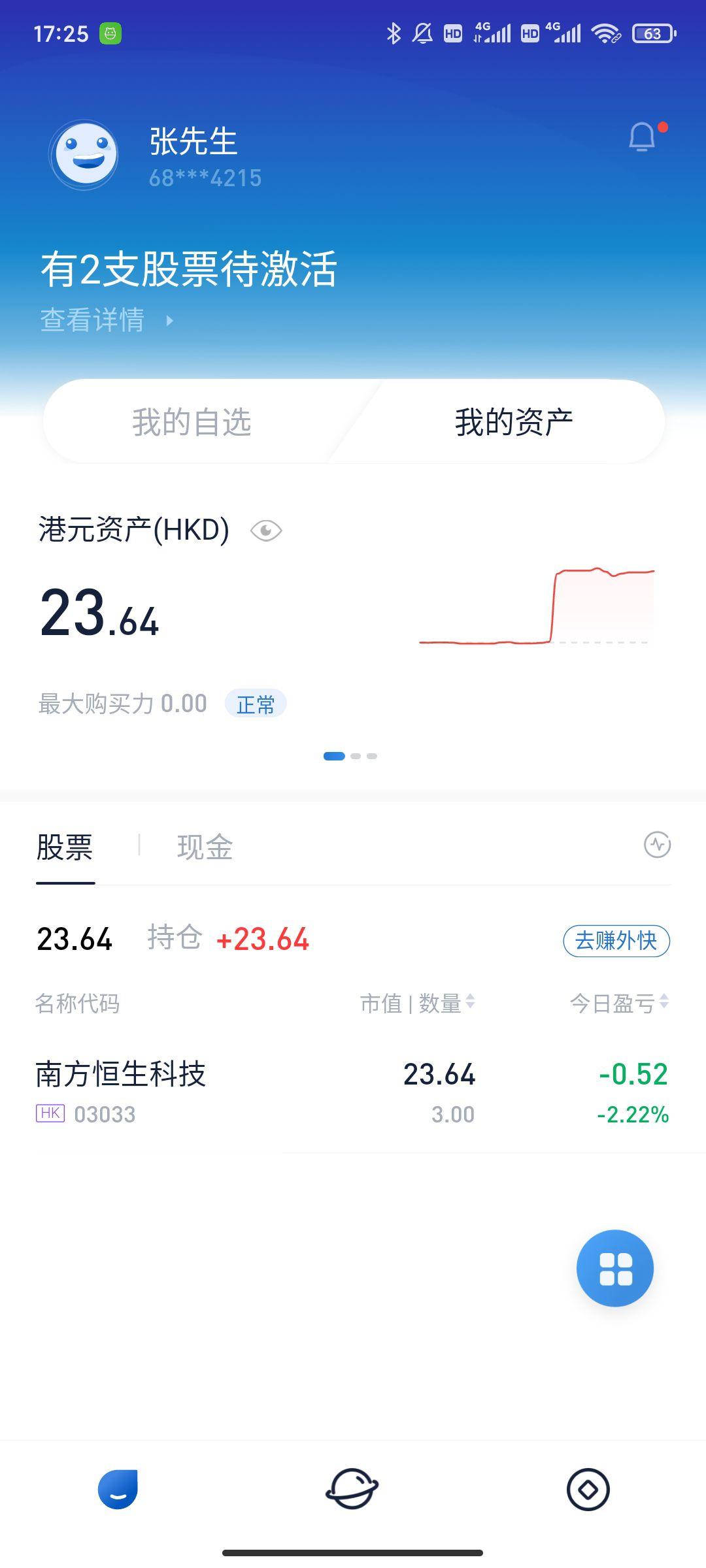Hide asset amount with eye icon
706x1568 pixels.
point(266,531)
